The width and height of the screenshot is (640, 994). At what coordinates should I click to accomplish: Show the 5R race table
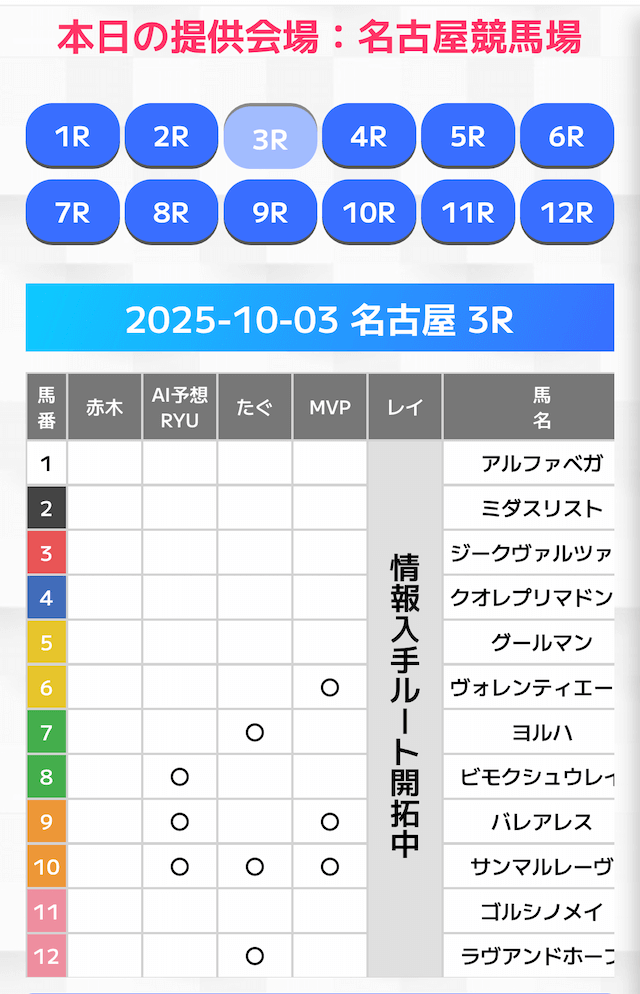pyautogui.click(x=468, y=136)
